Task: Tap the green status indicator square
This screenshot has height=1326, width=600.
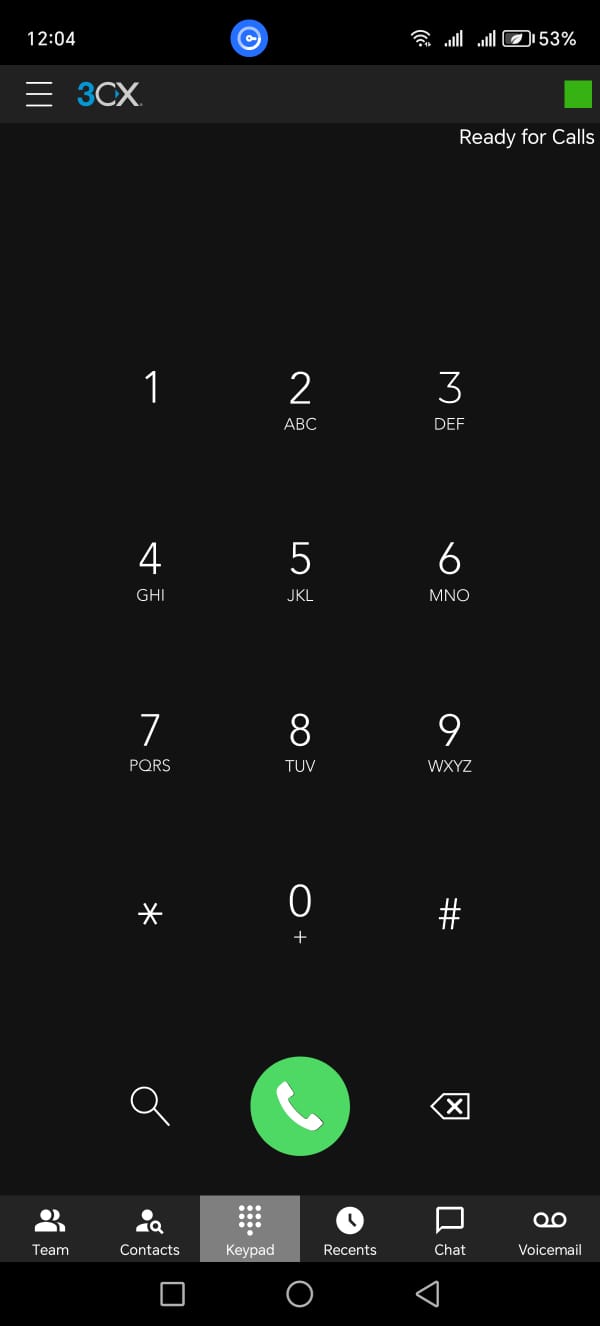Action: [578, 94]
